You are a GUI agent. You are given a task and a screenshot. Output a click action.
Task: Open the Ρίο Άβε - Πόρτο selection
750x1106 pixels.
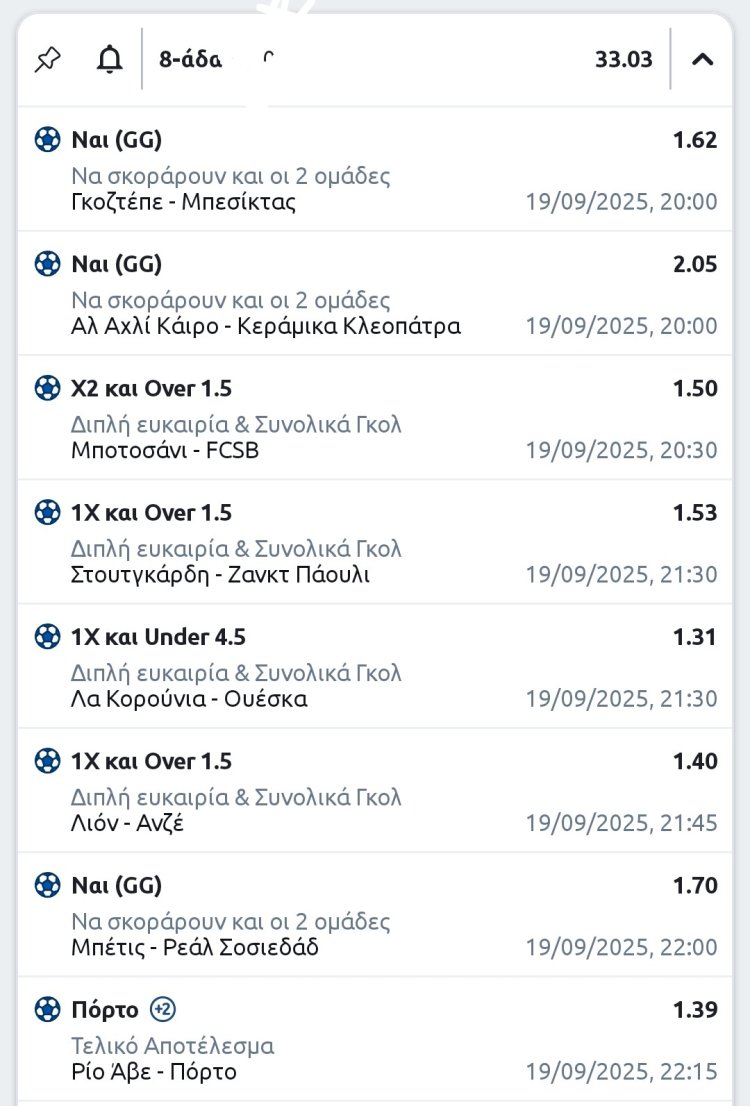click(154, 1072)
